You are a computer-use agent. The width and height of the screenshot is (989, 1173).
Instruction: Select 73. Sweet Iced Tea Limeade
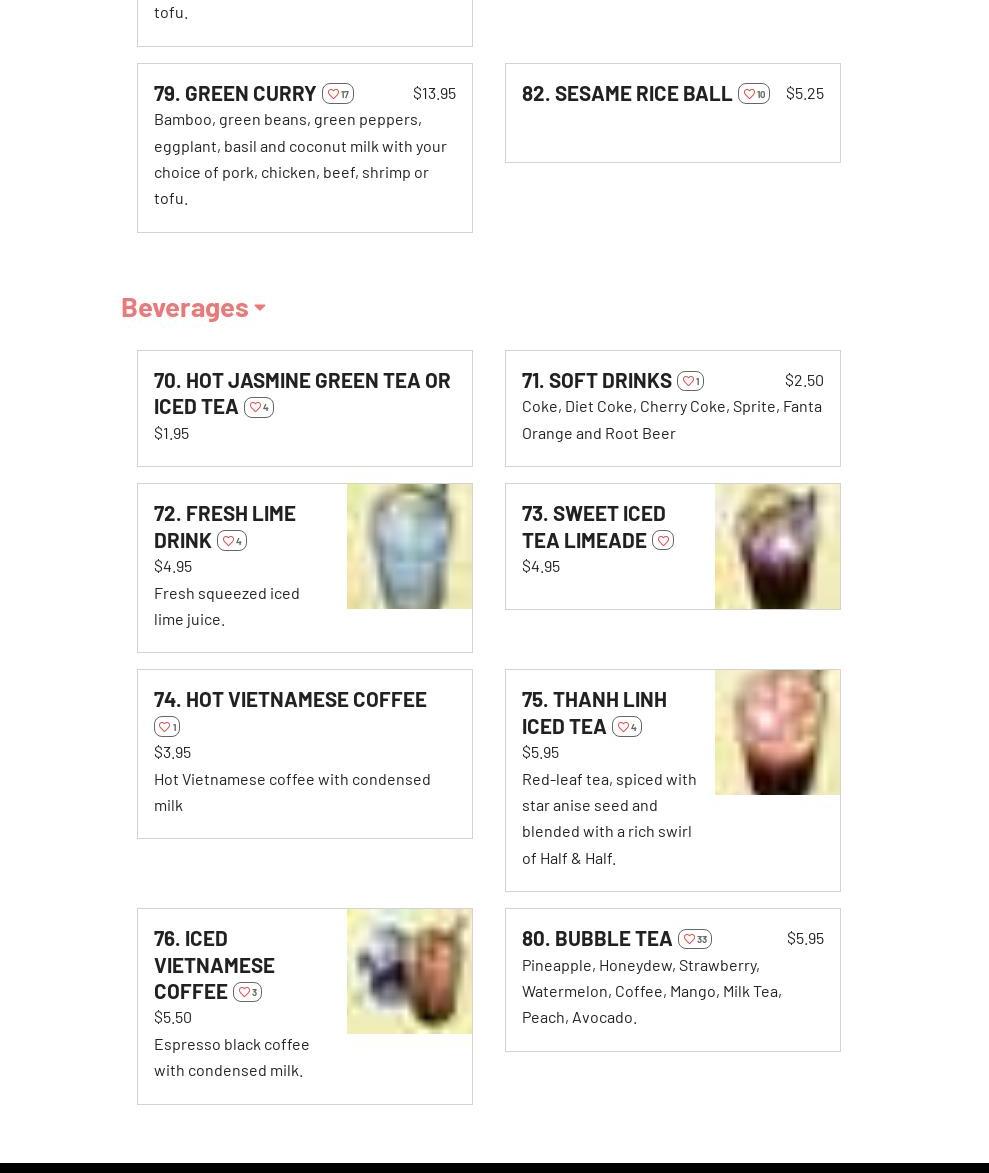pos(593,514)
